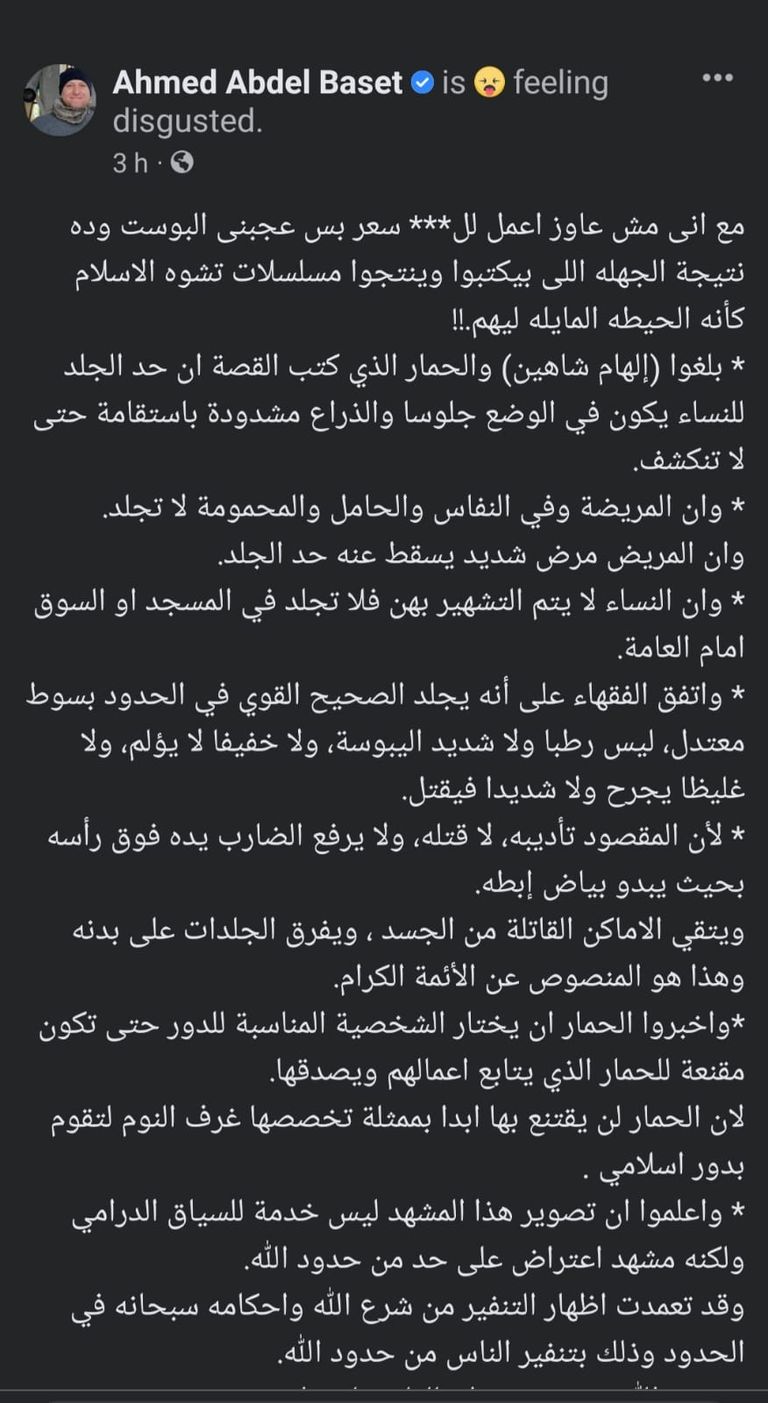
Task: Click the feeling disgusted status text
Action: coord(560,79)
